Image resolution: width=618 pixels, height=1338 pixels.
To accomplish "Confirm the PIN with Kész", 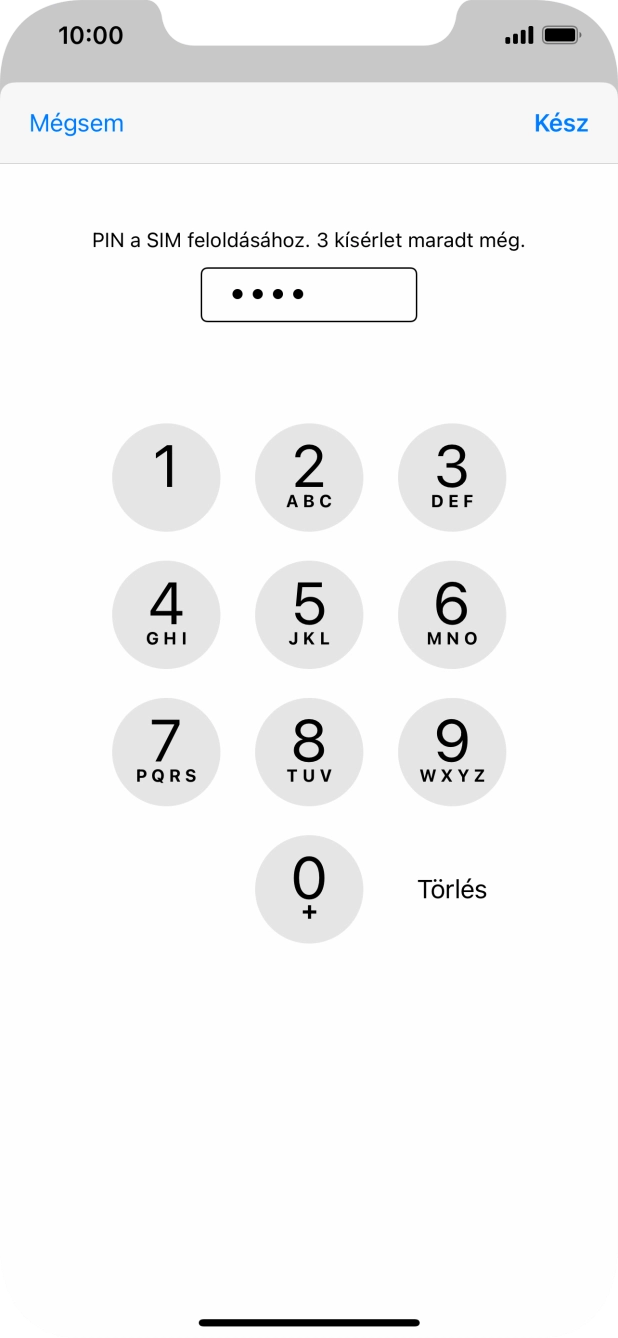I will point(561,123).
